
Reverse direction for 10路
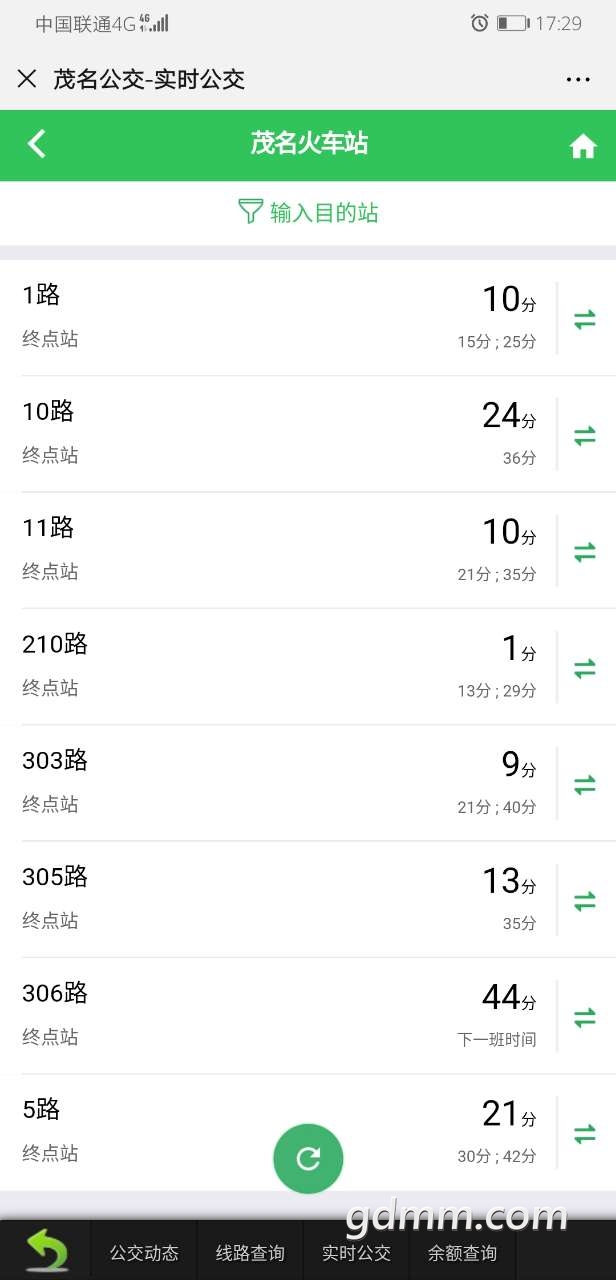pyautogui.click(x=585, y=435)
